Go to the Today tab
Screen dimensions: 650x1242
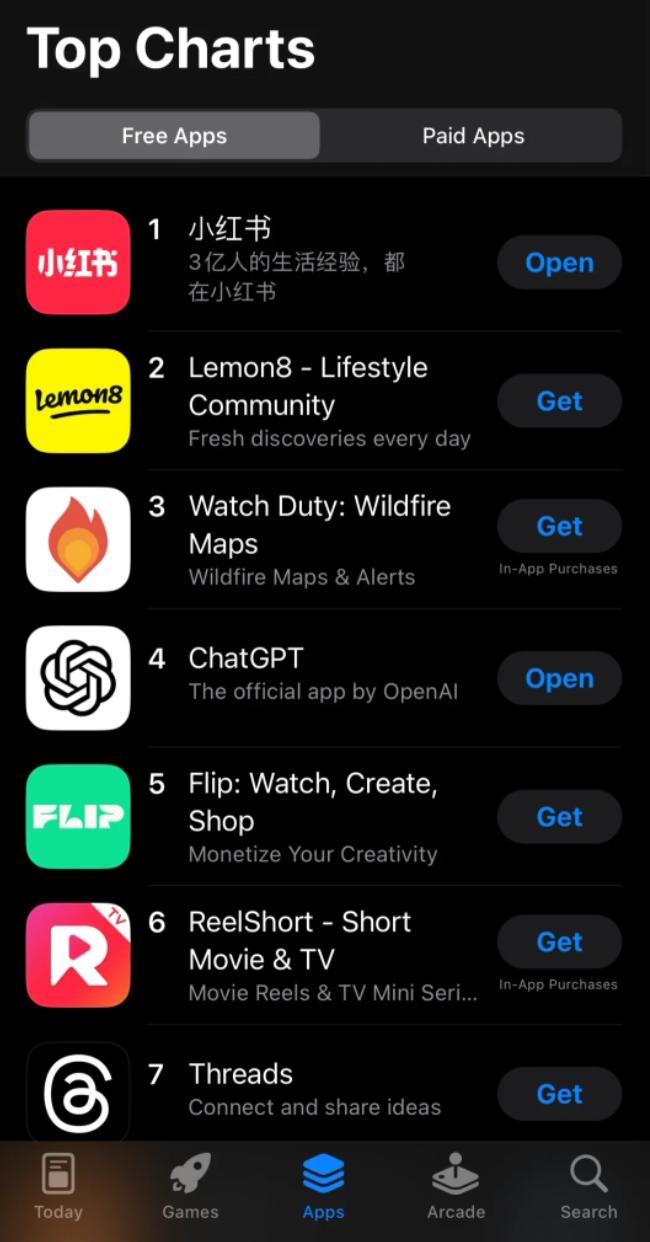(58, 1187)
